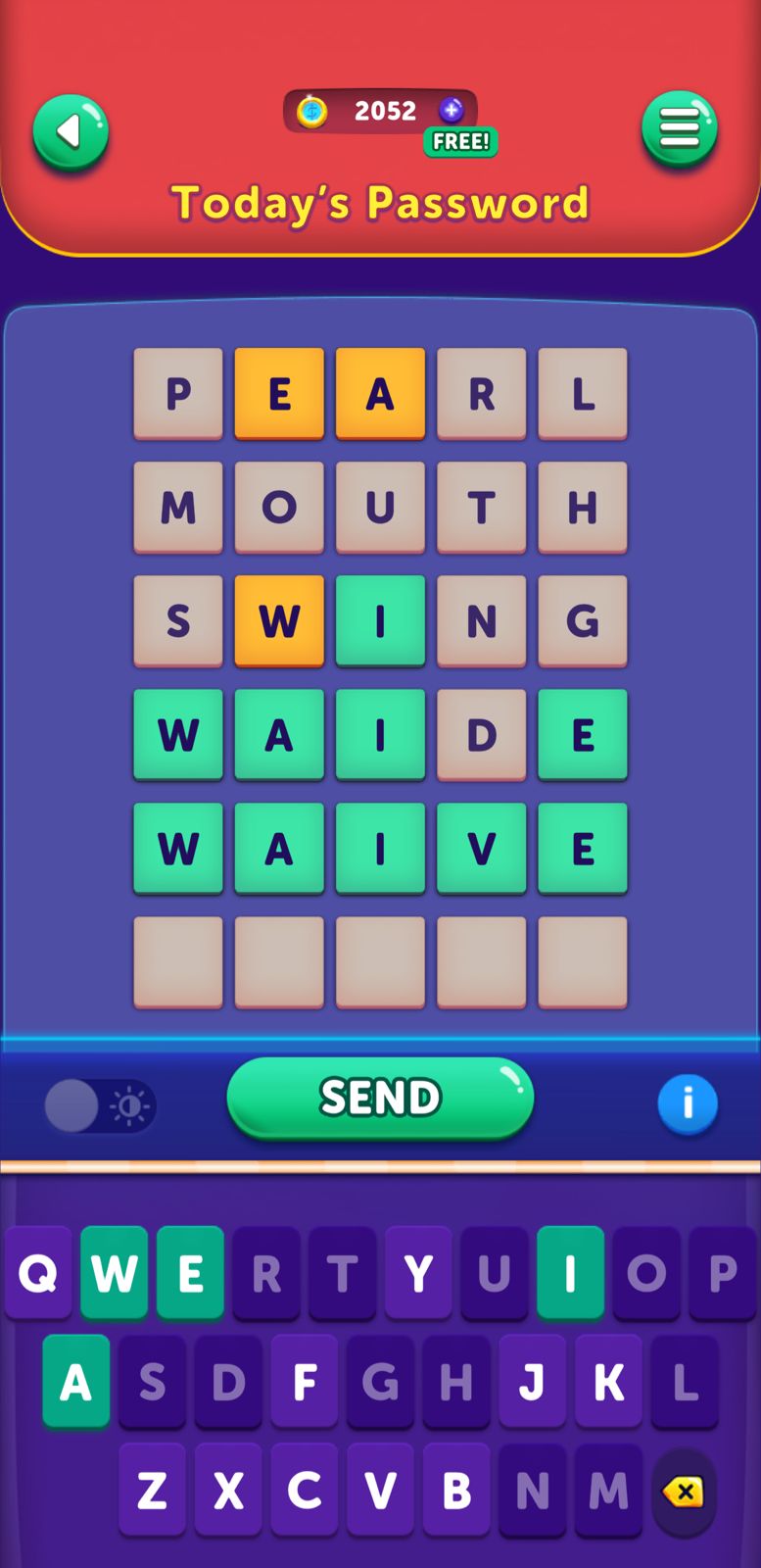Type the letter Q on keyboard

pyautogui.click(x=38, y=1273)
